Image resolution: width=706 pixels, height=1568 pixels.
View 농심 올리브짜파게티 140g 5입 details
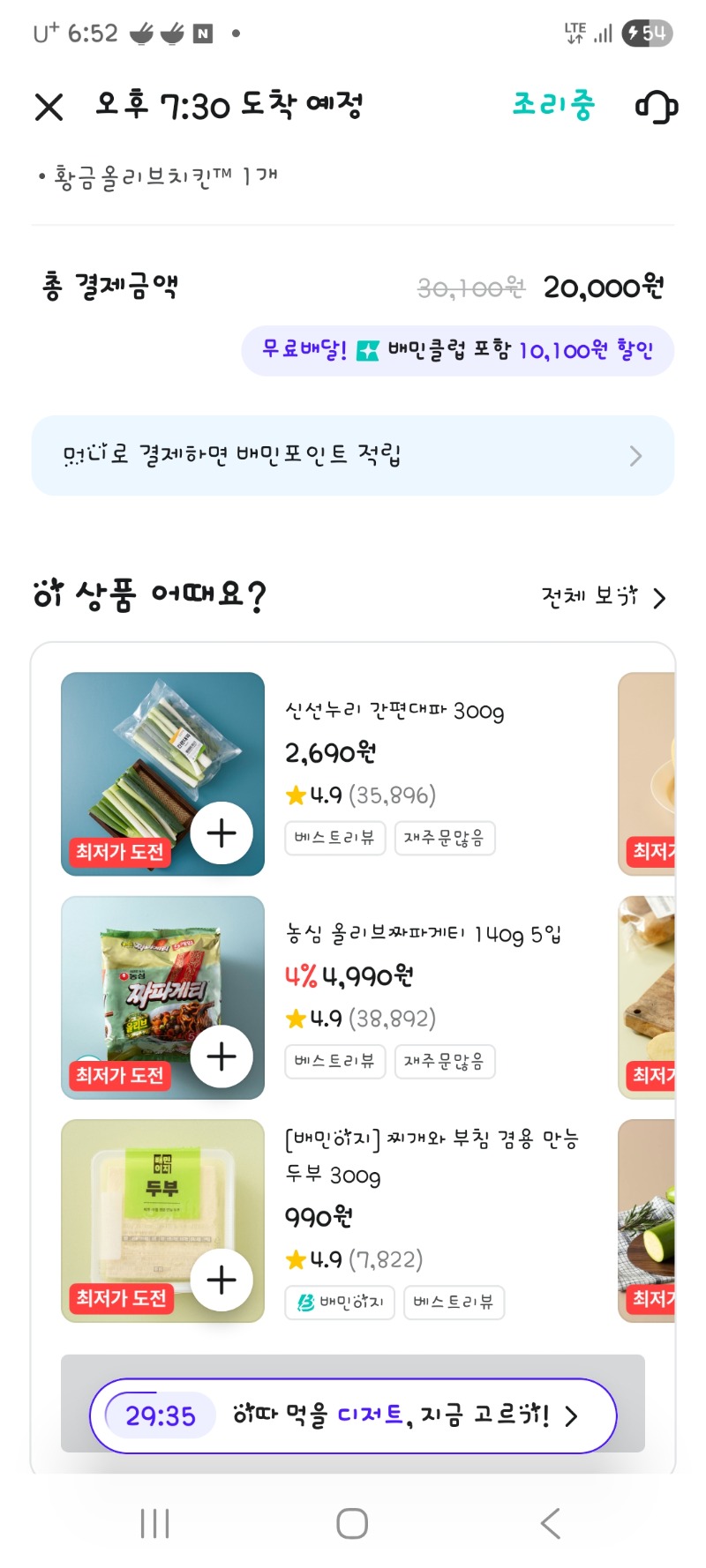click(424, 934)
